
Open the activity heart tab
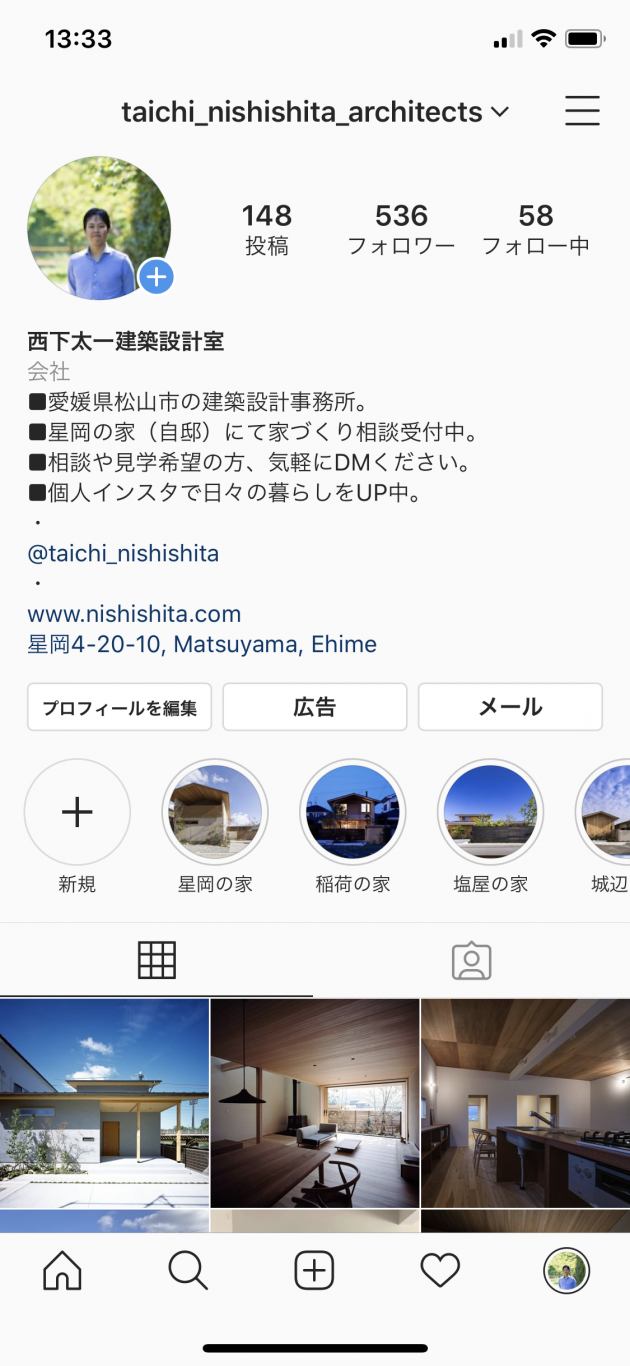[x=440, y=1271]
